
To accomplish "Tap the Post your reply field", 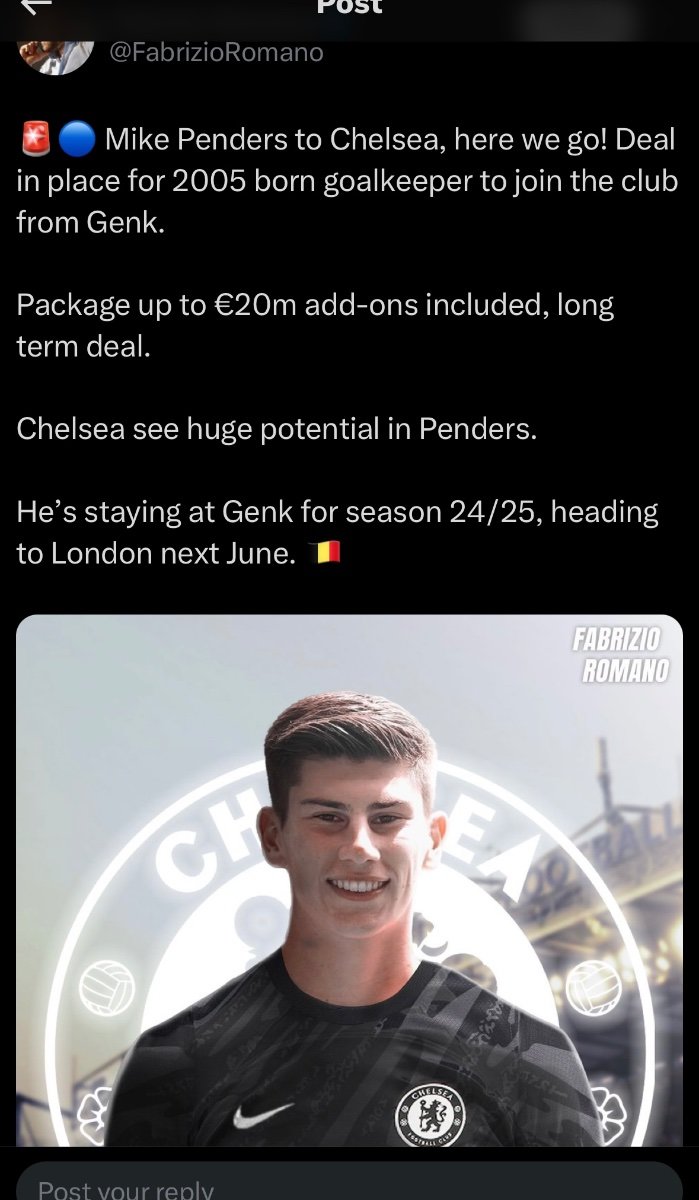I will [349, 1182].
